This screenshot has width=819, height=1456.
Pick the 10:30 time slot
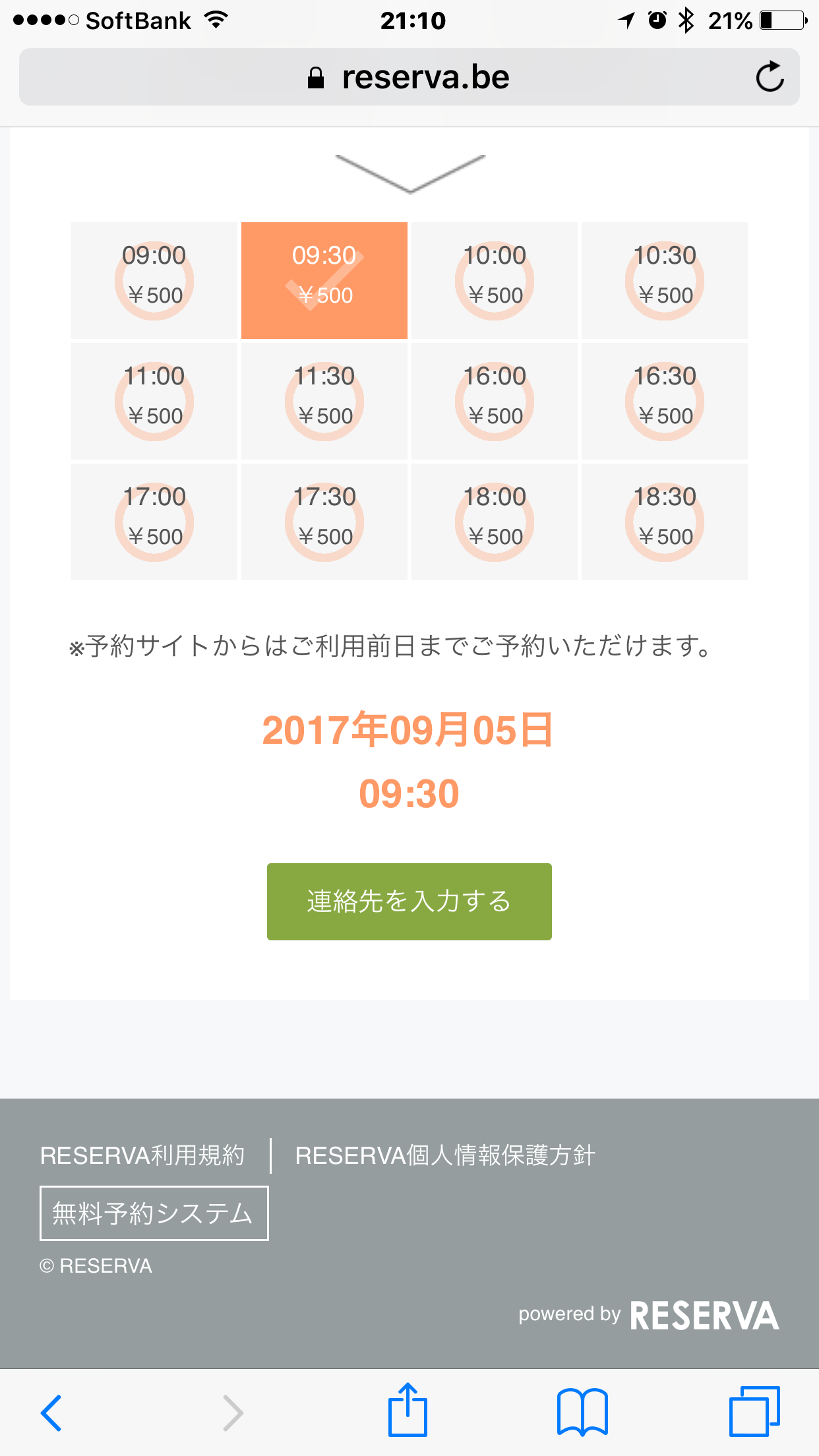[x=665, y=281]
